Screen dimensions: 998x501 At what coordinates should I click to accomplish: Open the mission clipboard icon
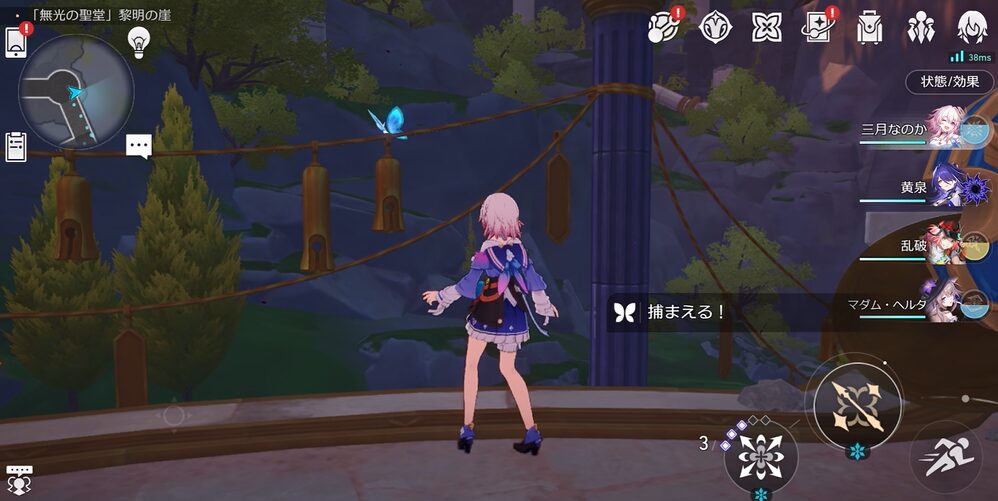16,146
